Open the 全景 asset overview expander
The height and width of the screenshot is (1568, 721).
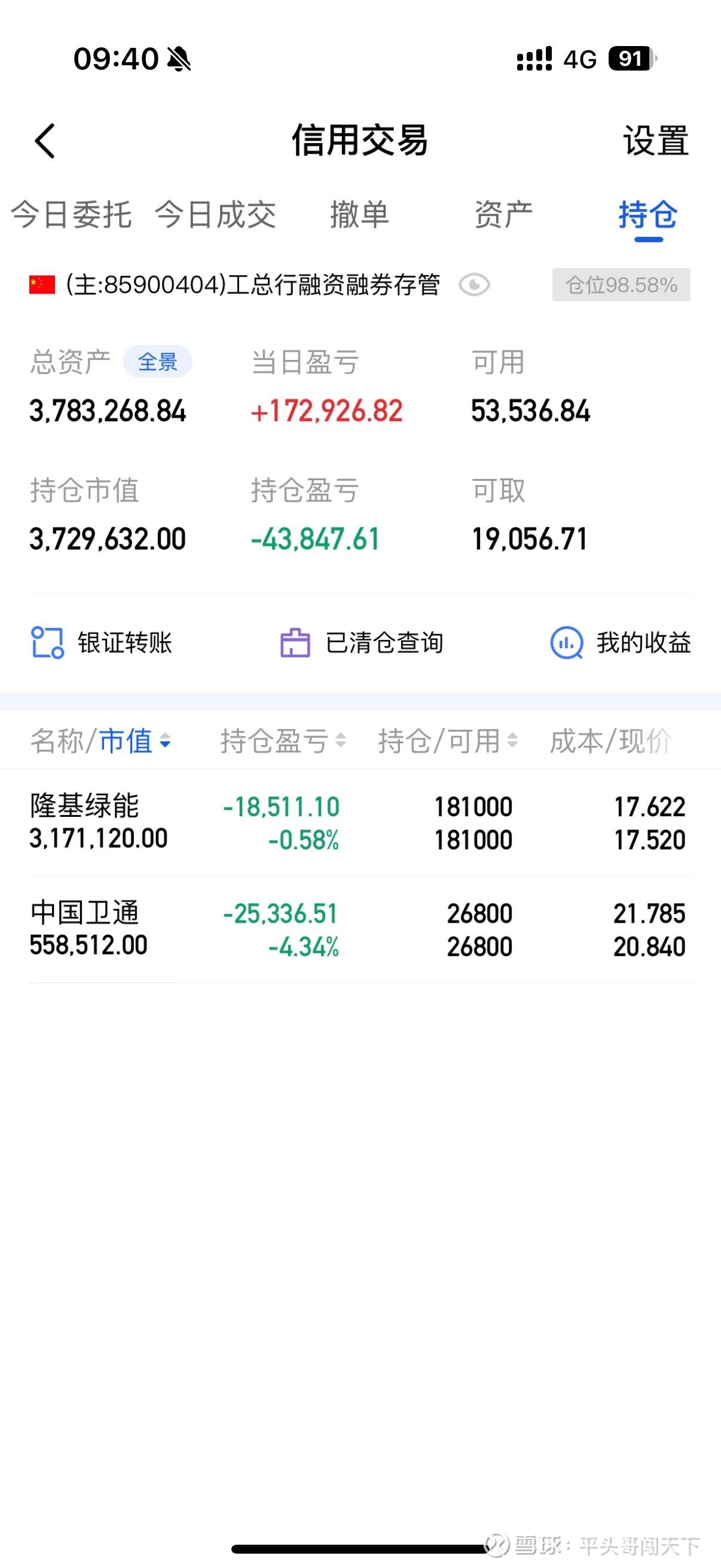pyautogui.click(x=158, y=361)
